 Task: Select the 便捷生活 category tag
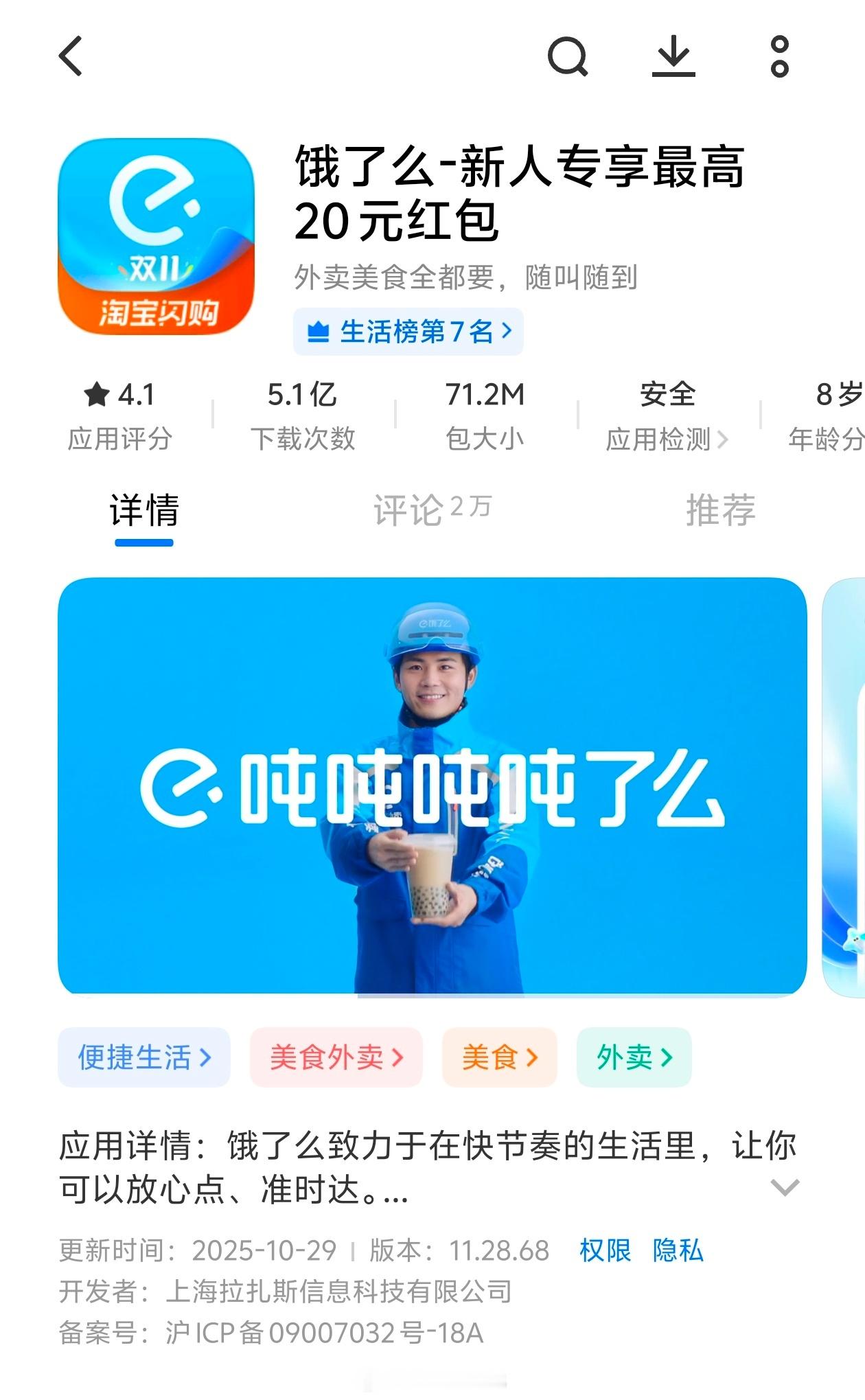point(143,1057)
